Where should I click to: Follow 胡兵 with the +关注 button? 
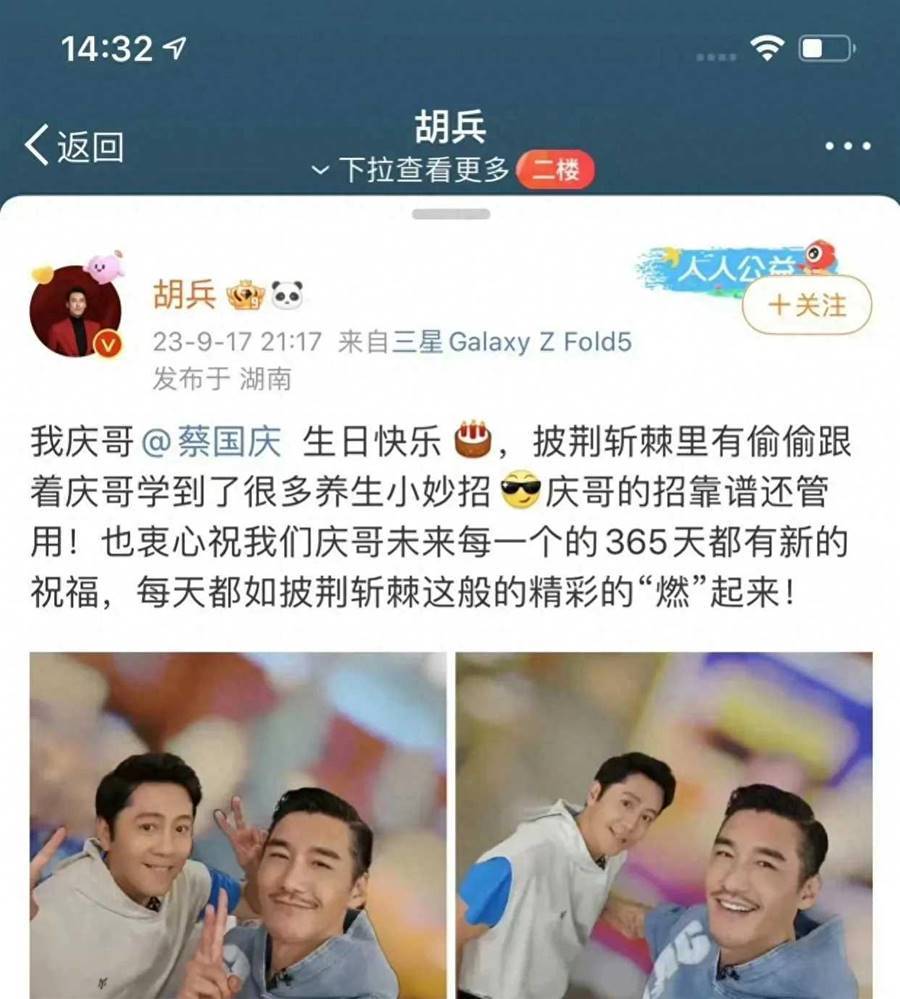807,306
